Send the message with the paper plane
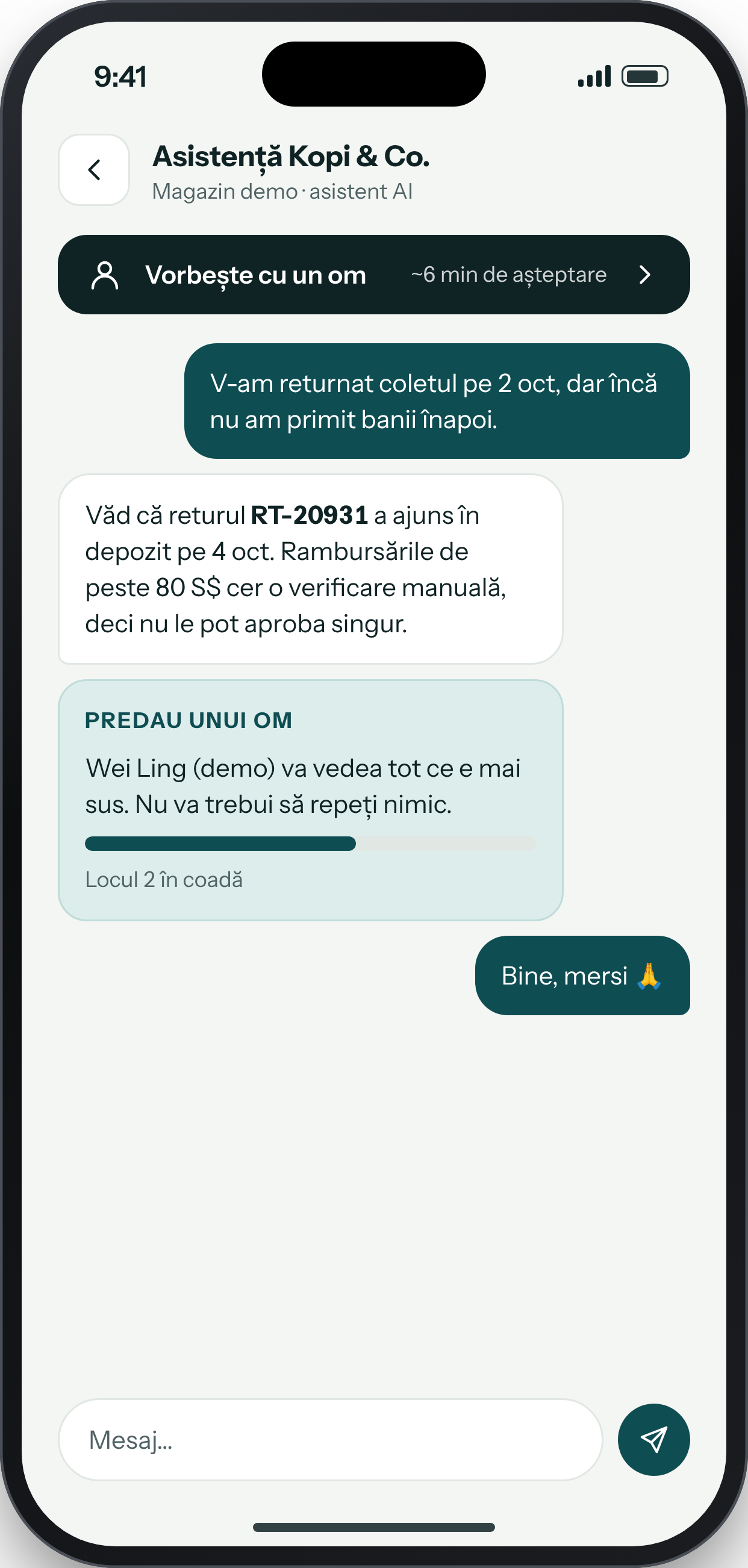Screen dimensions: 748x1568 coord(653,1440)
